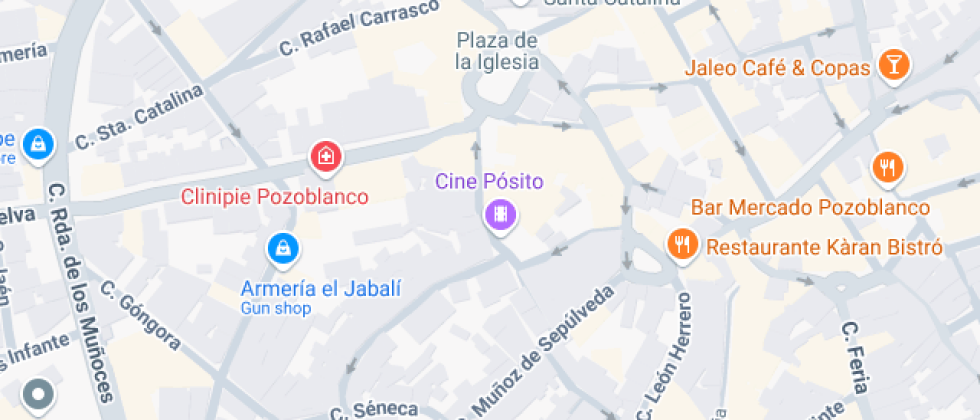Select the Cine Pósito marker

[x=499, y=214]
